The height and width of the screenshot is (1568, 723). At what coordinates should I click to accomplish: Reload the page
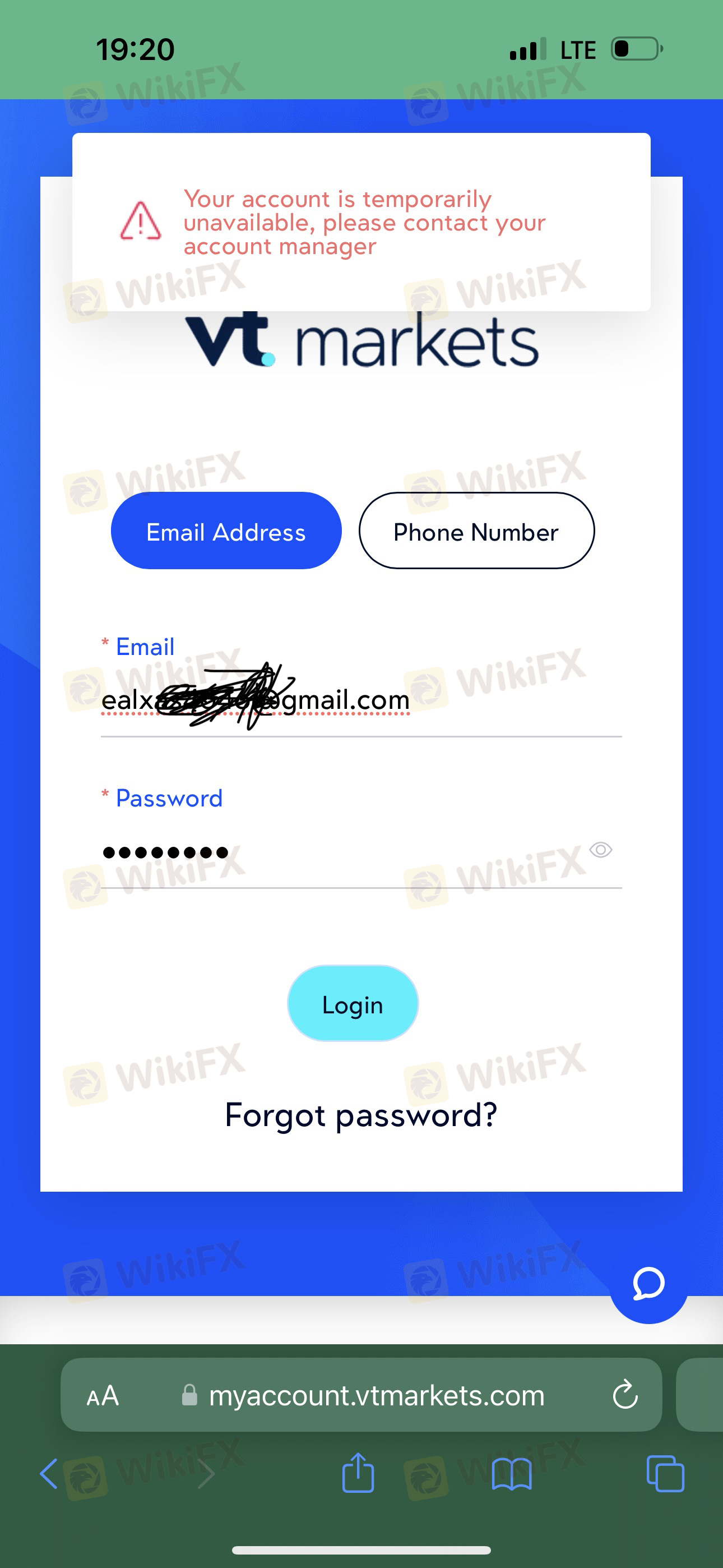[x=625, y=1395]
